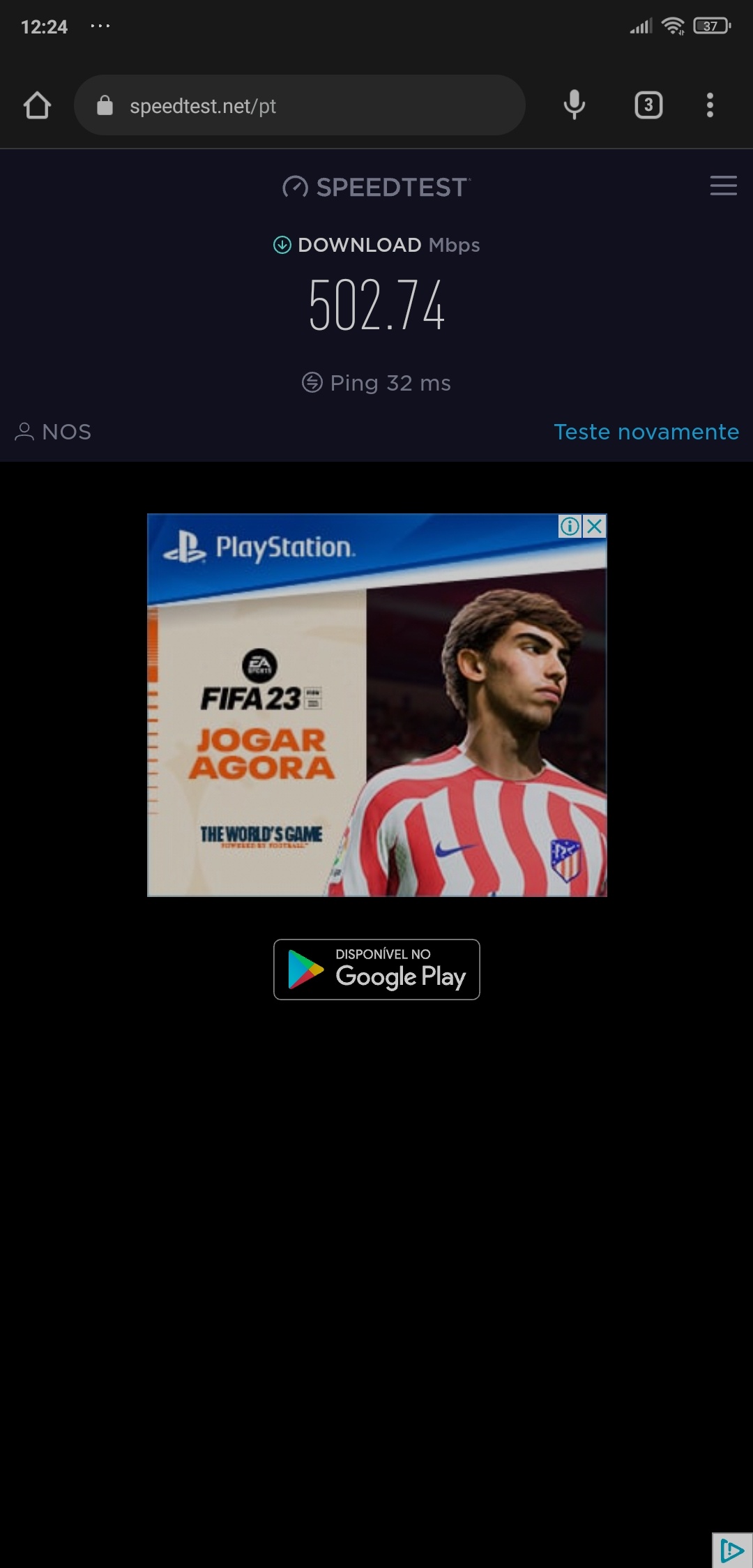
Task: Close the PlayStation ad banner
Action: [595, 527]
